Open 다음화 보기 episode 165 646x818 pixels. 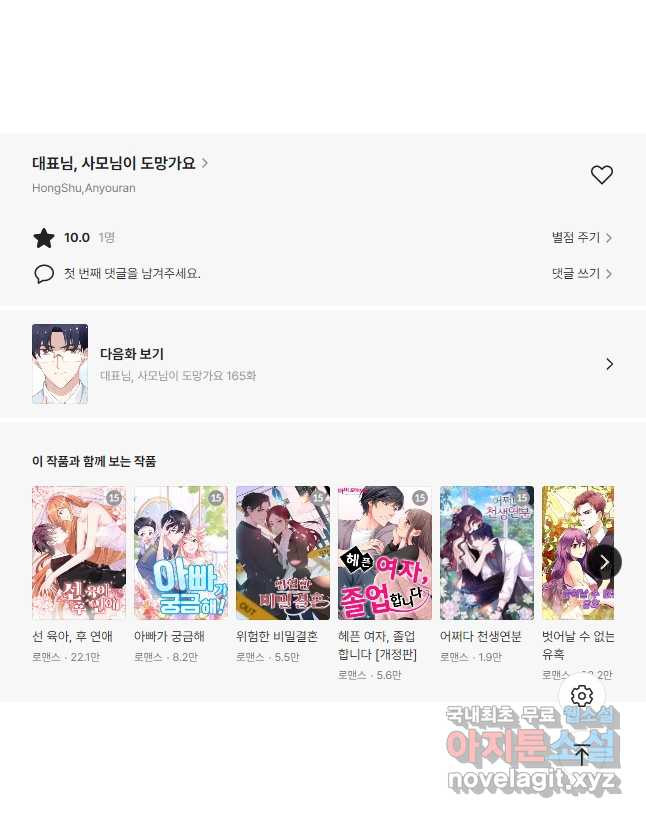322,364
